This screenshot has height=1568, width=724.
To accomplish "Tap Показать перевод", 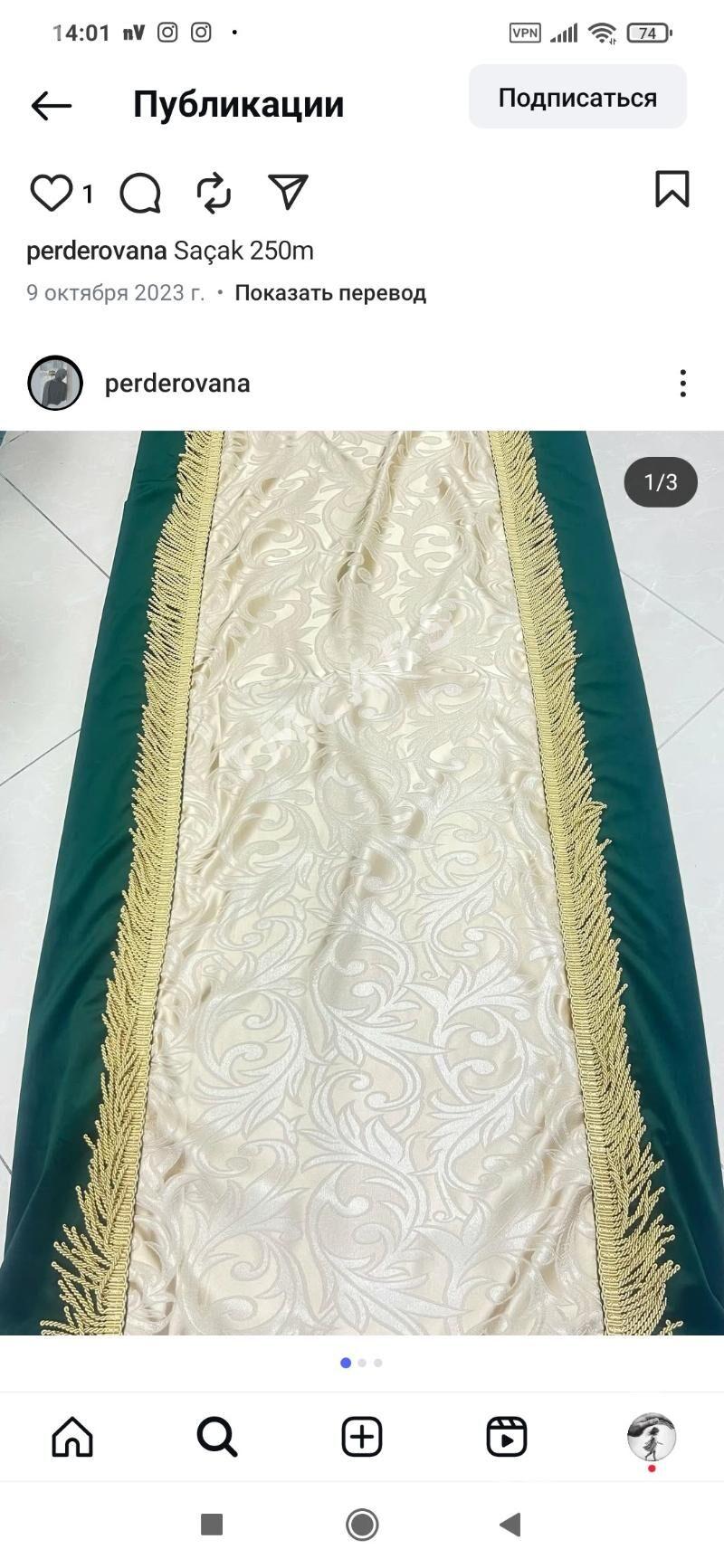I will pos(330,293).
